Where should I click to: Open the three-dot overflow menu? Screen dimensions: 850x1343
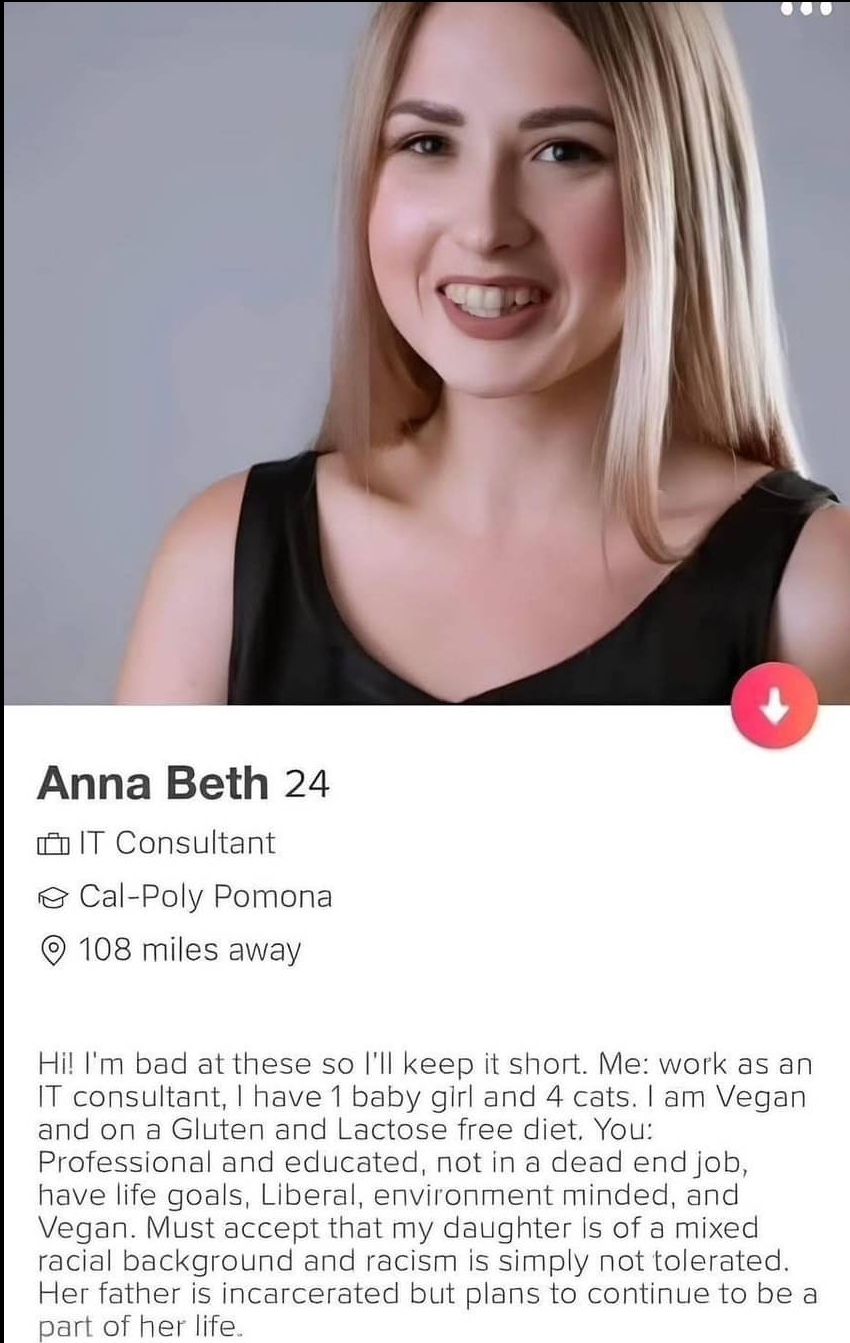(806, 7)
